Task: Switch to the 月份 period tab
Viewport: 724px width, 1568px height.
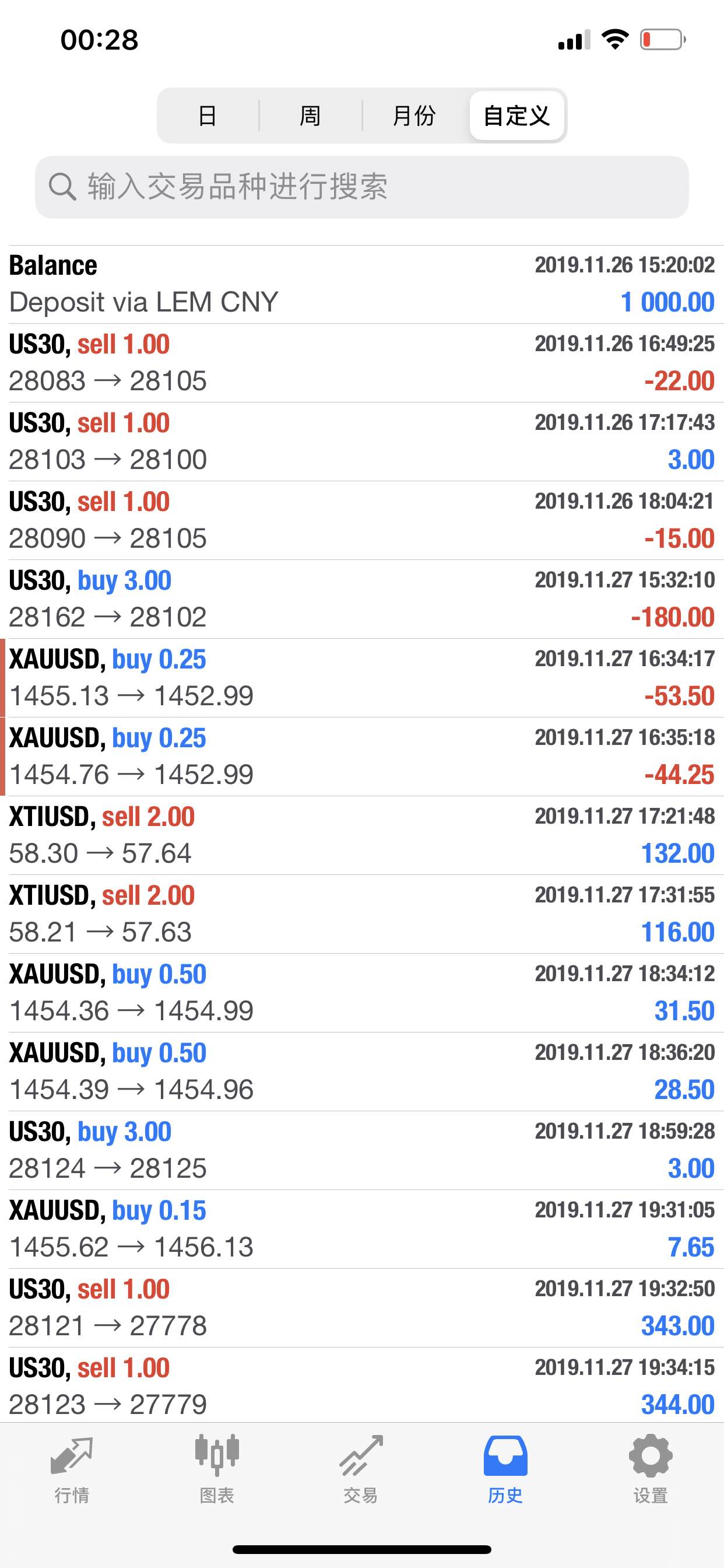Action: pyautogui.click(x=414, y=116)
